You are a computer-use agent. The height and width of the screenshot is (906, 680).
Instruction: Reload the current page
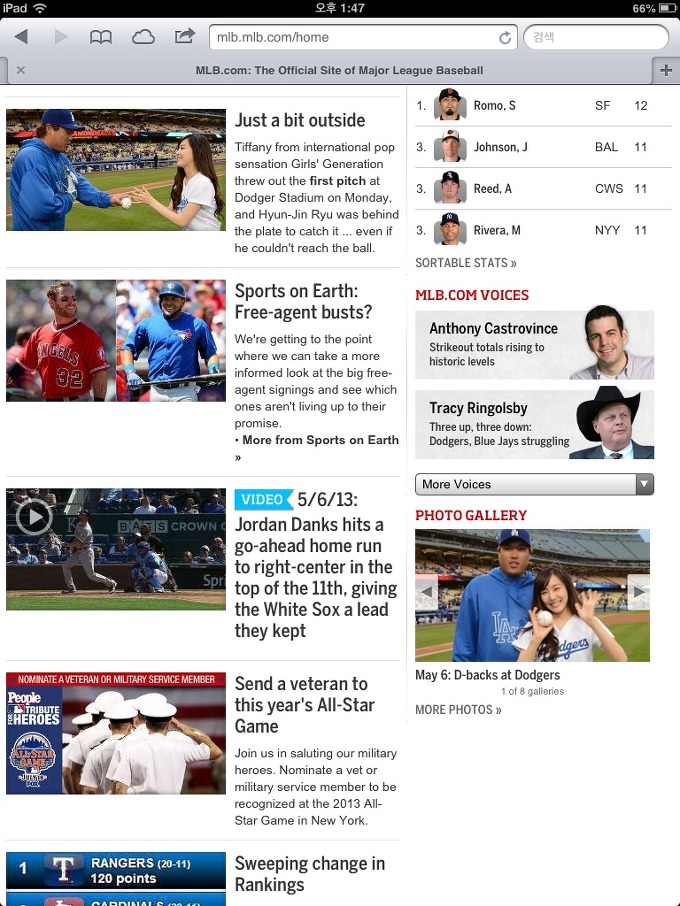[x=505, y=38]
